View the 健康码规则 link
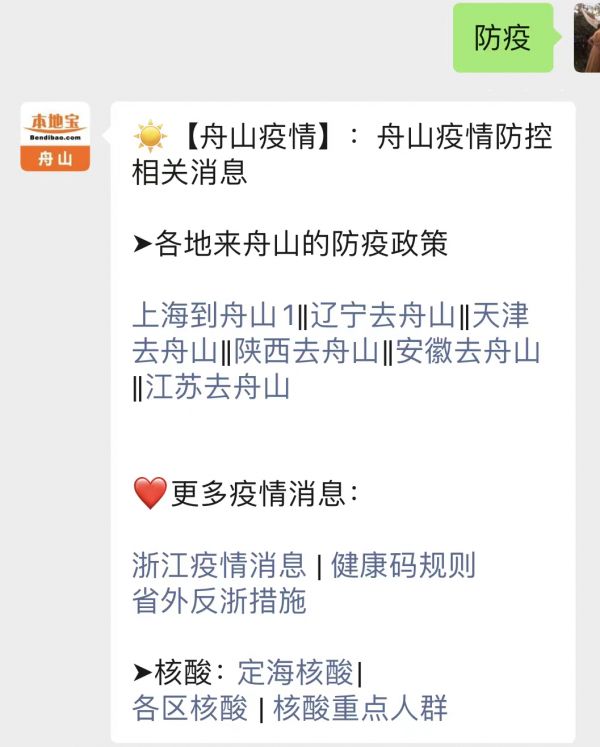This screenshot has width=600, height=747. pyautogui.click(x=403, y=566)
